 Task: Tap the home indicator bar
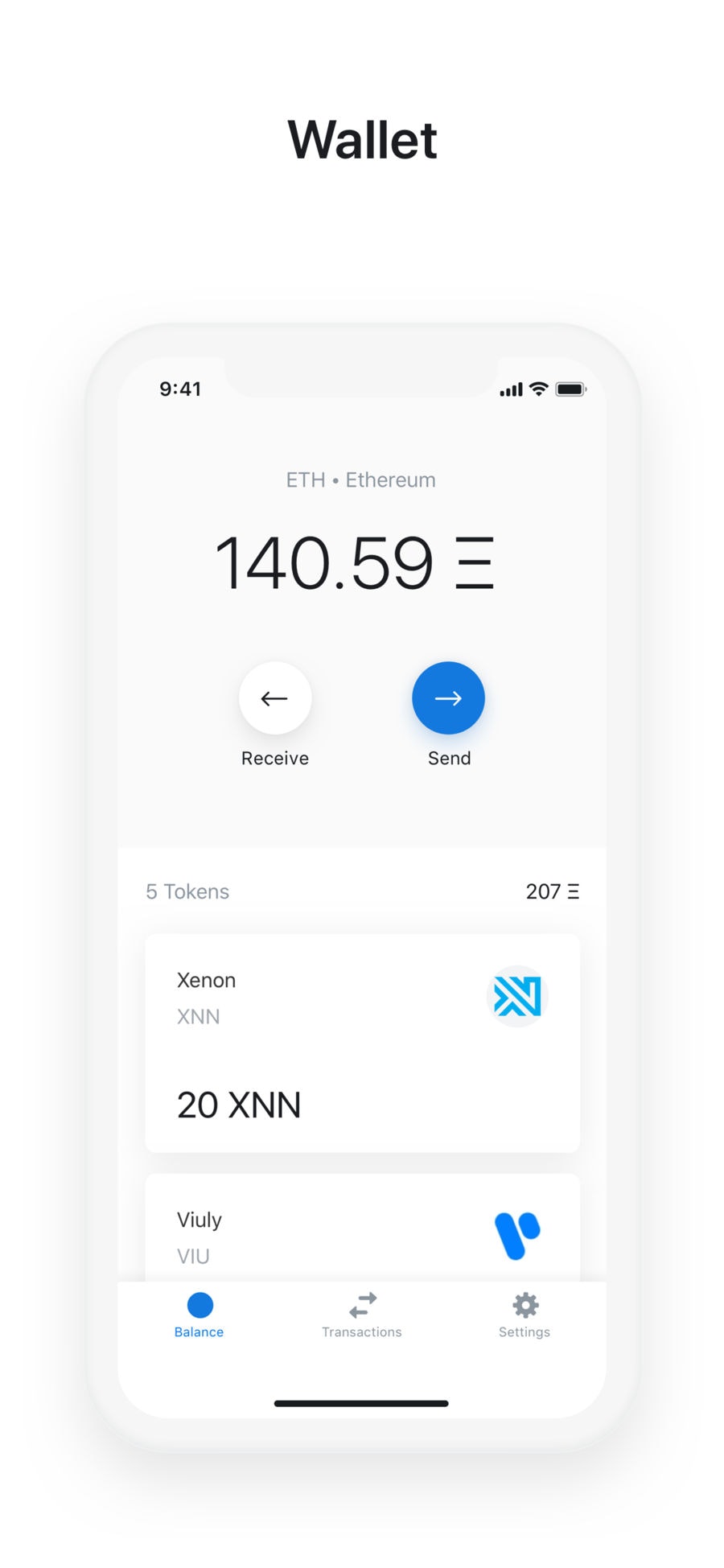coord(361,1404)
